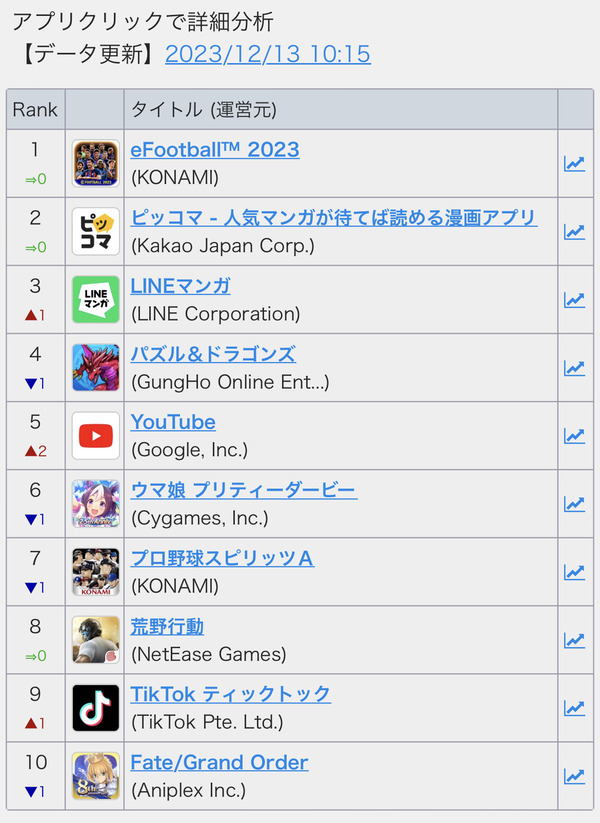Open プロ野球スピリッツA details
Screen dimensions: 600x823
click(x=222, y=558)
